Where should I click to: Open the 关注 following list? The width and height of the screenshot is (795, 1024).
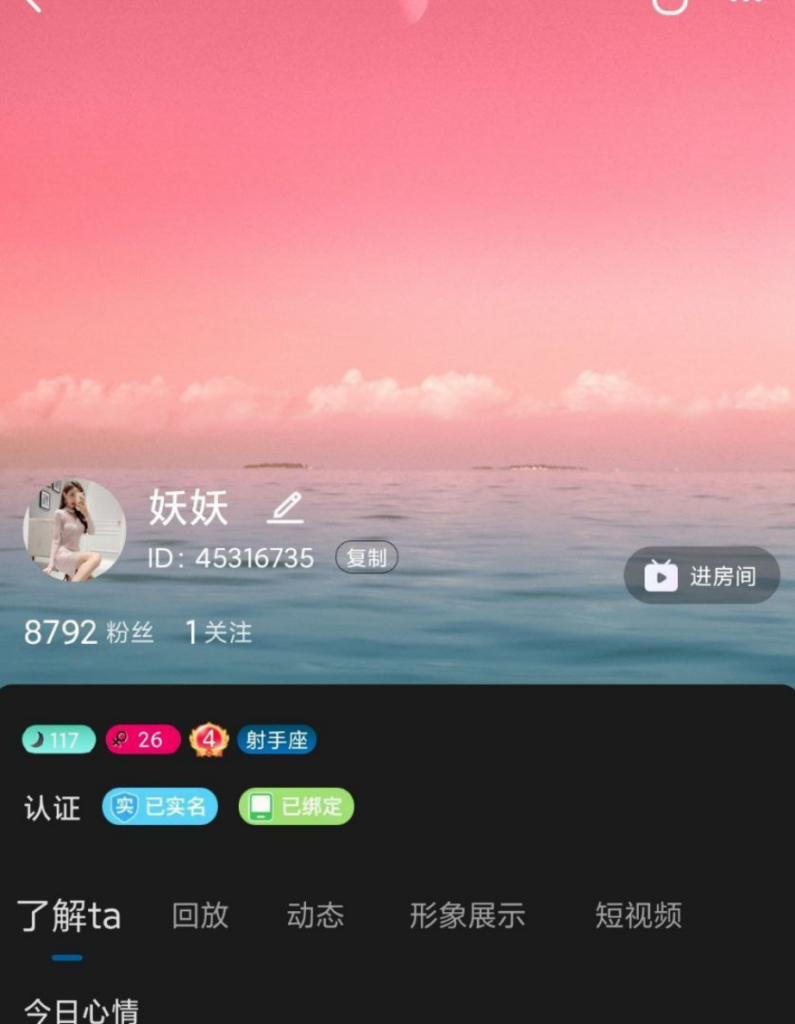(x=219, y=632)
